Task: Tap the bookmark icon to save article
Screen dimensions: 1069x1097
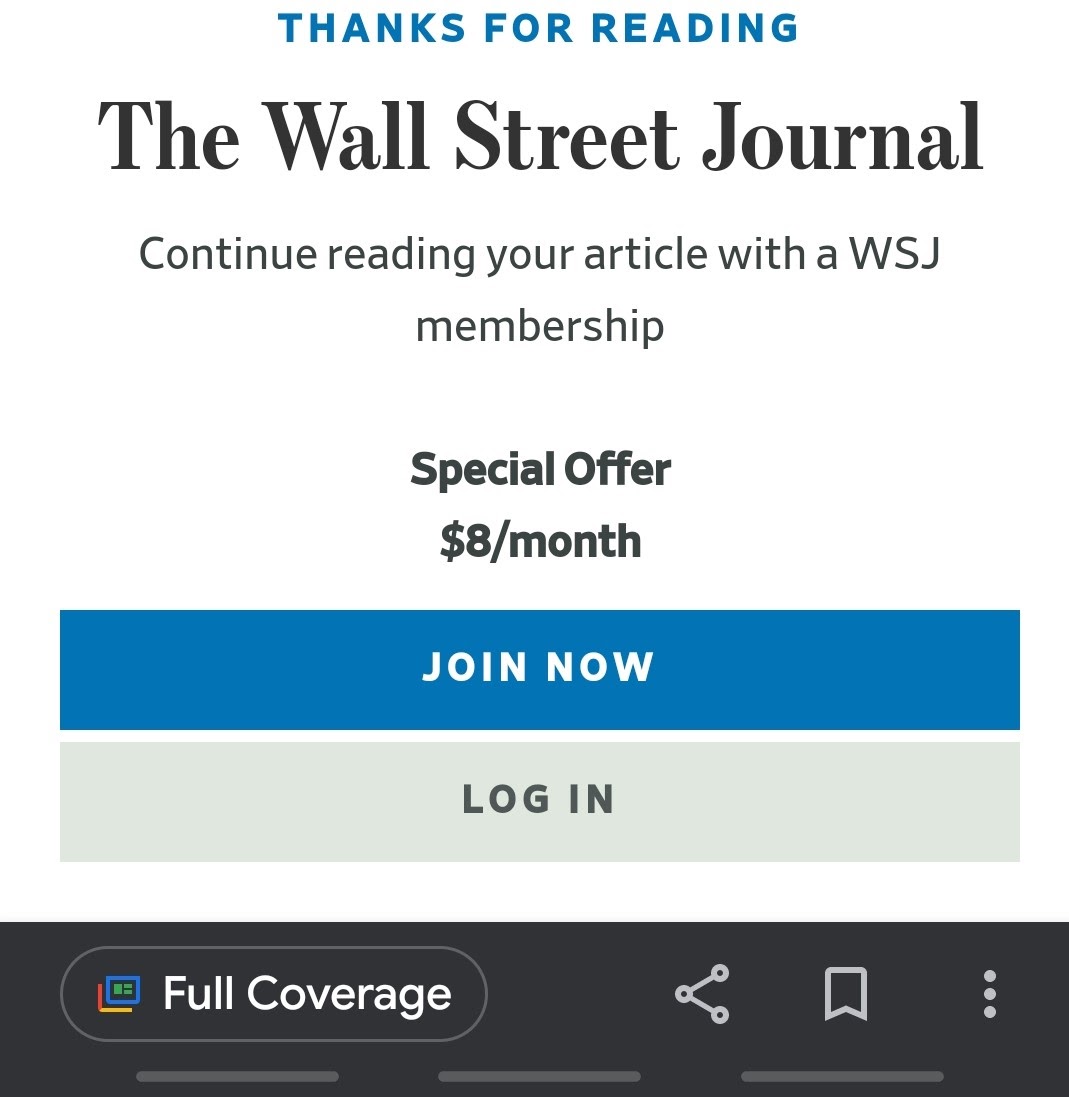Action: (846, 994)
